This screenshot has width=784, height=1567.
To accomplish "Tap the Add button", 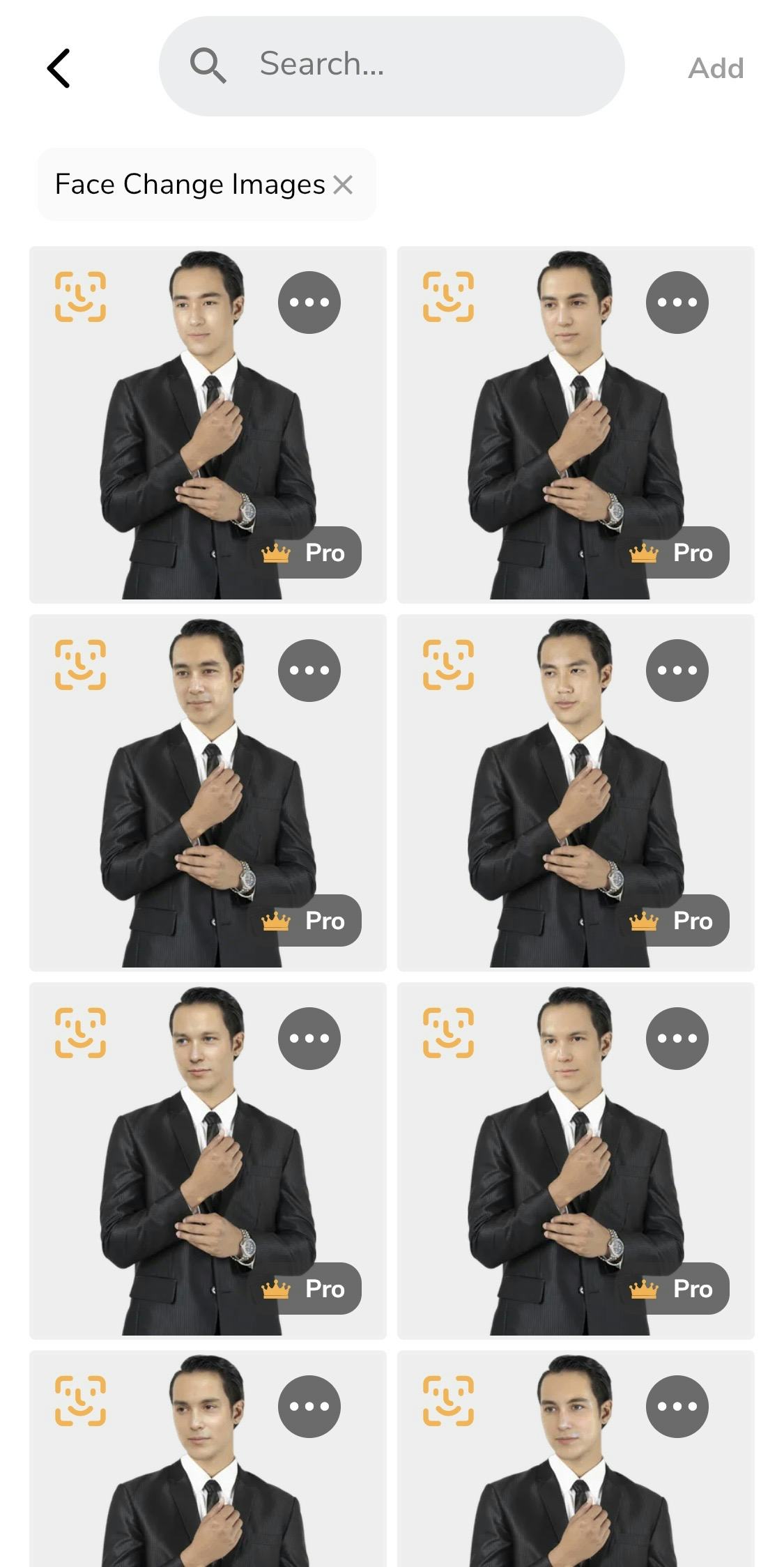I will (x=716, y=68).
